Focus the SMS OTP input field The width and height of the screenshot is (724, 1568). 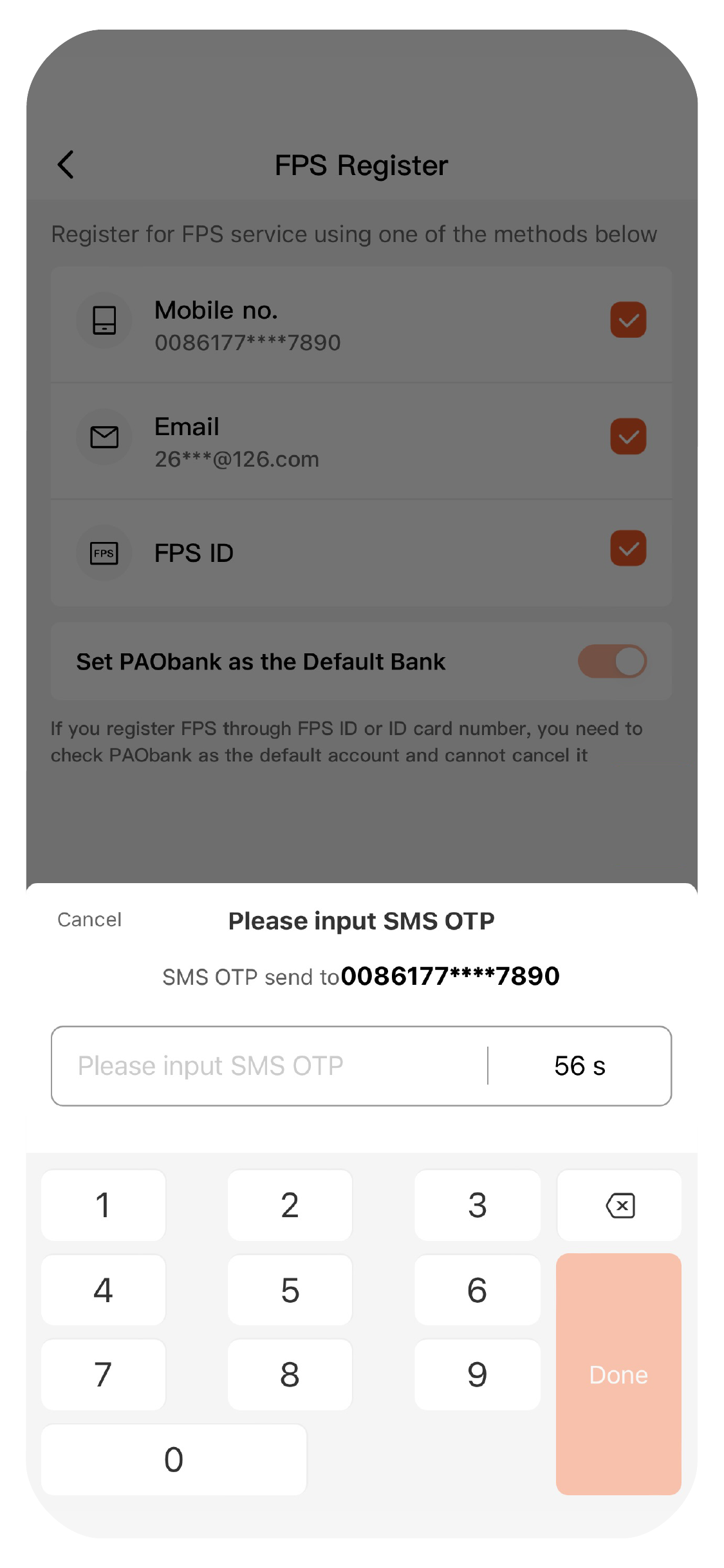tap(270, 1066)
